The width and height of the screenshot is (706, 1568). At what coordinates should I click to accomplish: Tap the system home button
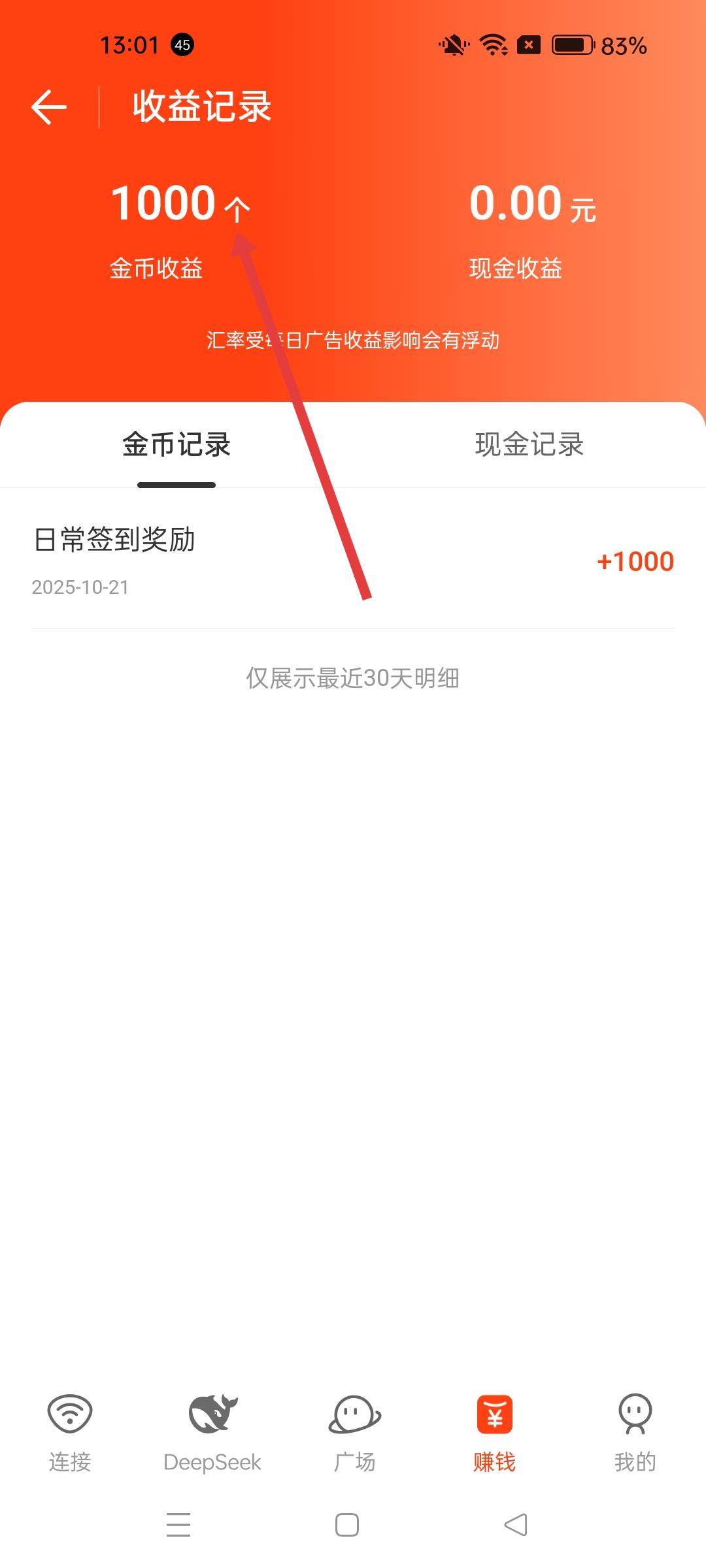click(347, 1525)
